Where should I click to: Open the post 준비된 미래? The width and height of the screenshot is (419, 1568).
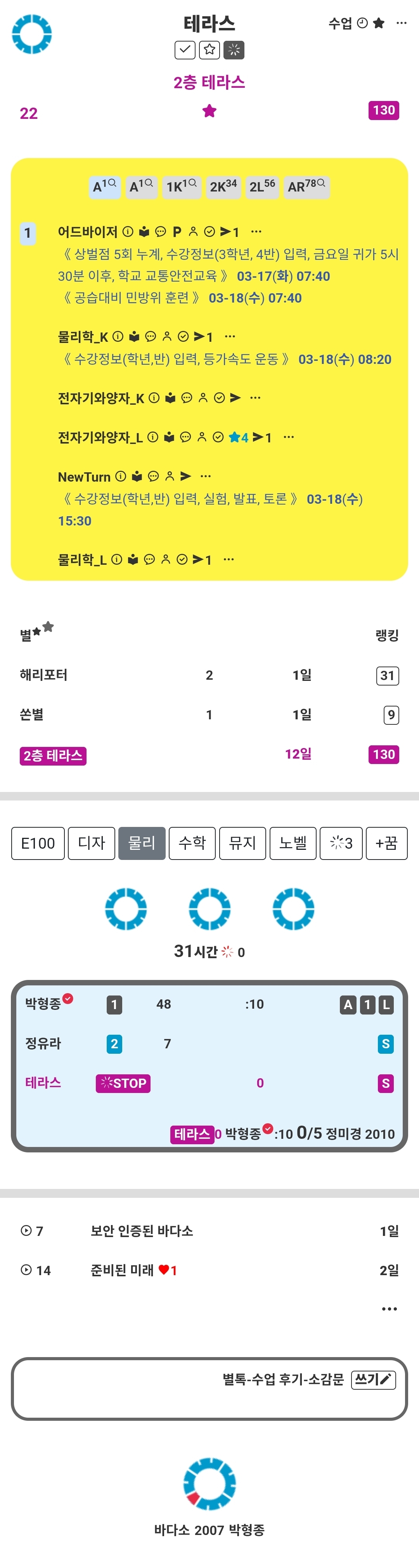pyautogui.click(x=122, y=1270)
